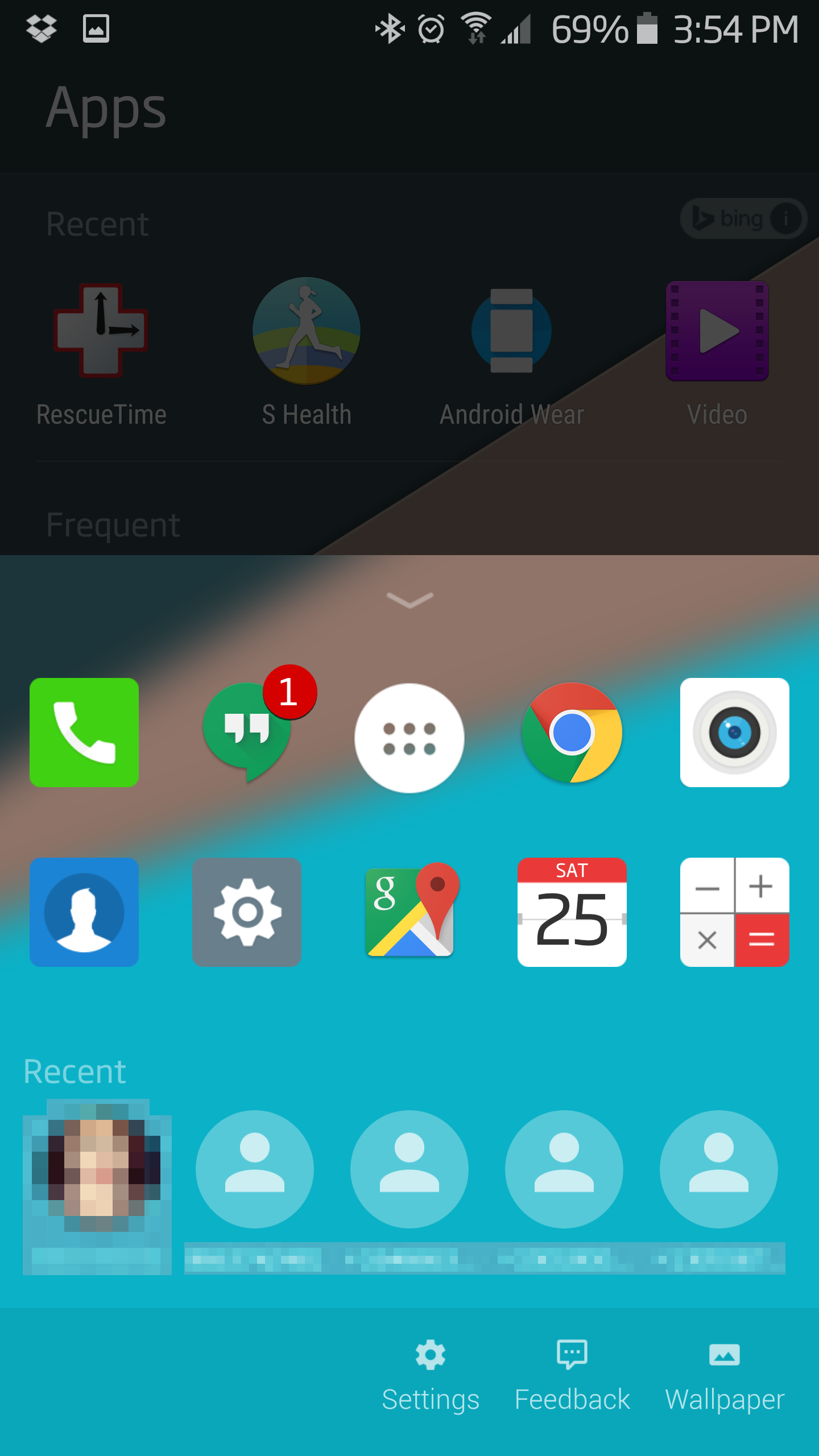
Task: Change the Wallpaper
Action: [725, 1375]
